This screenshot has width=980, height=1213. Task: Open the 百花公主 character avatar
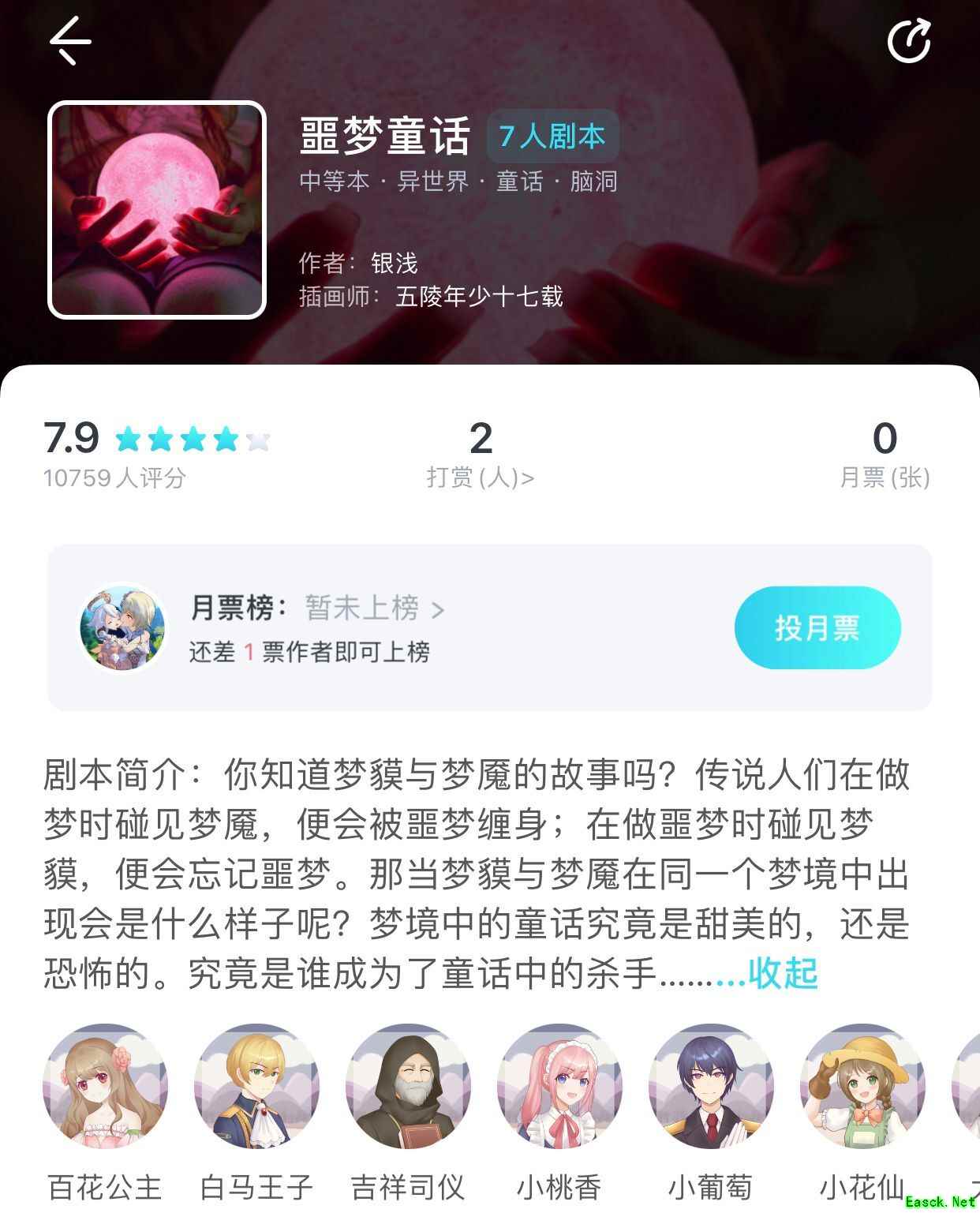pyautogui.click(x=105, y=1087)
